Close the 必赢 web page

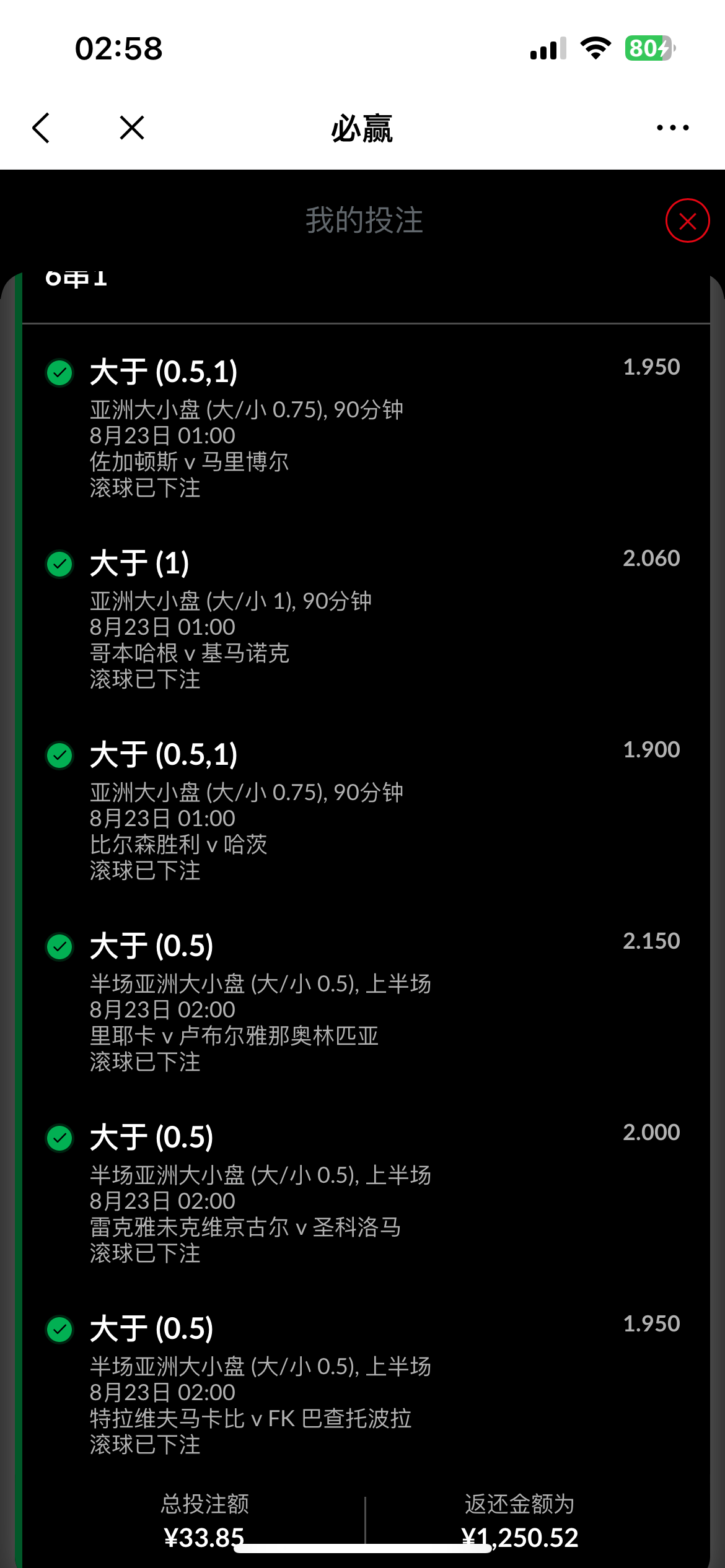tap(132, 128)
